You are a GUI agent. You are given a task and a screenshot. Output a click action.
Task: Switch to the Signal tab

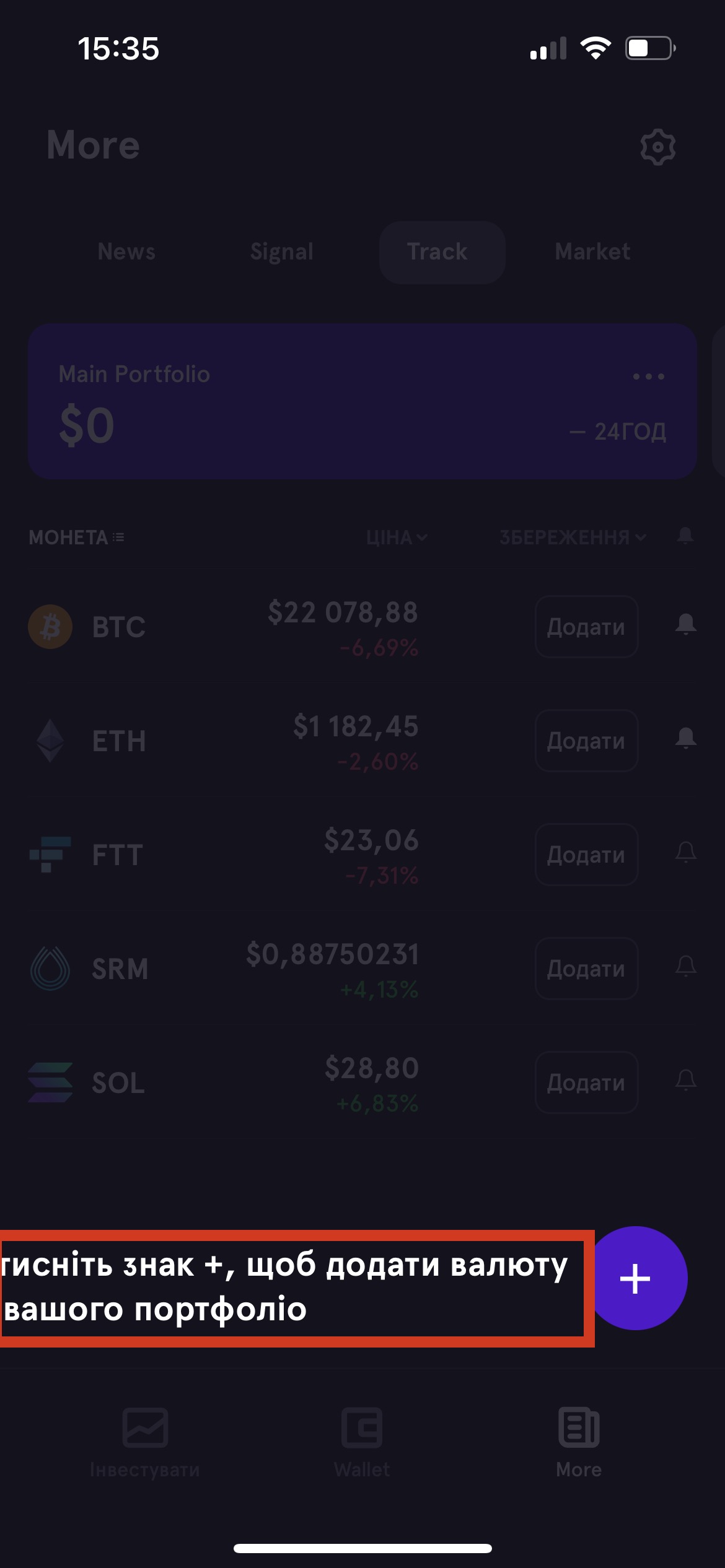tap(281, 252)
